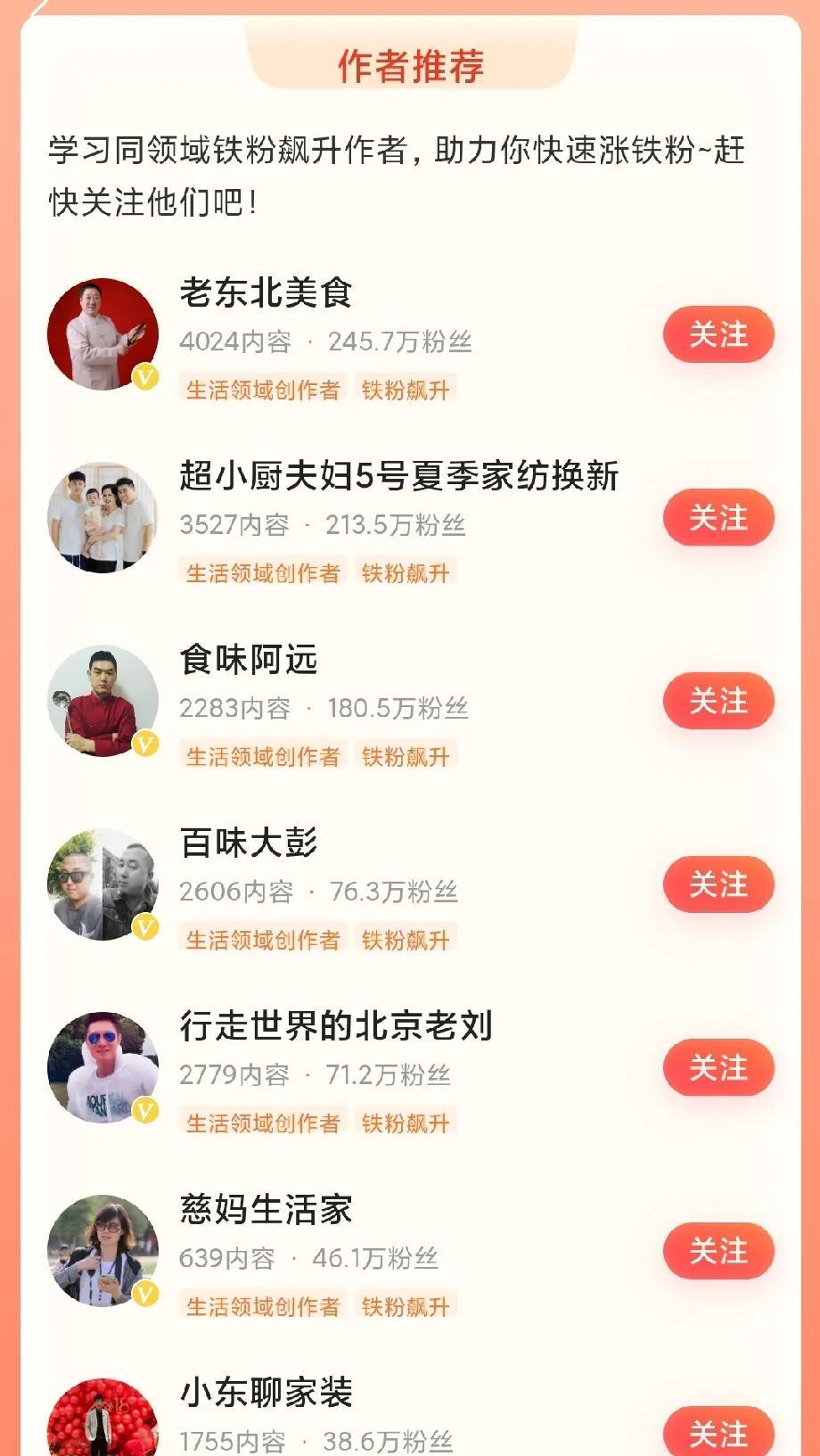This screenshot has width=820, height=1456.
Task: View 超小厨夫妇5号夏季家纺换新 avatar
Action: point(102,517)
